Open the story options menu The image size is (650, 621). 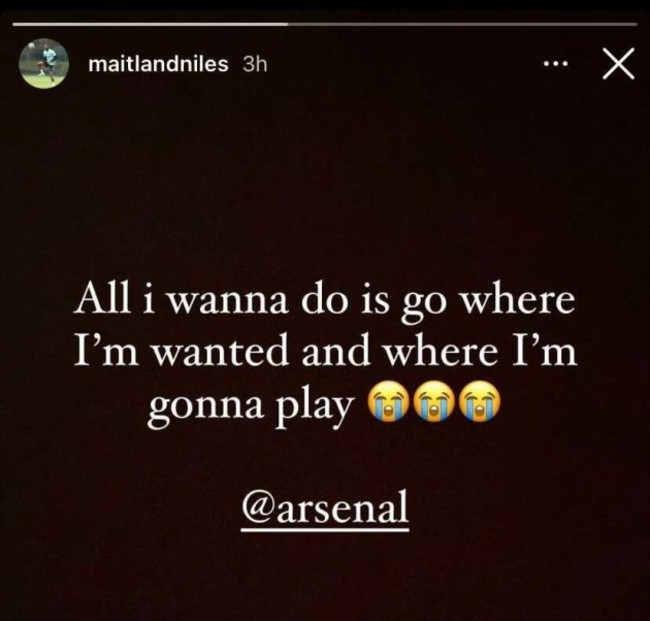tap(554, 65)
